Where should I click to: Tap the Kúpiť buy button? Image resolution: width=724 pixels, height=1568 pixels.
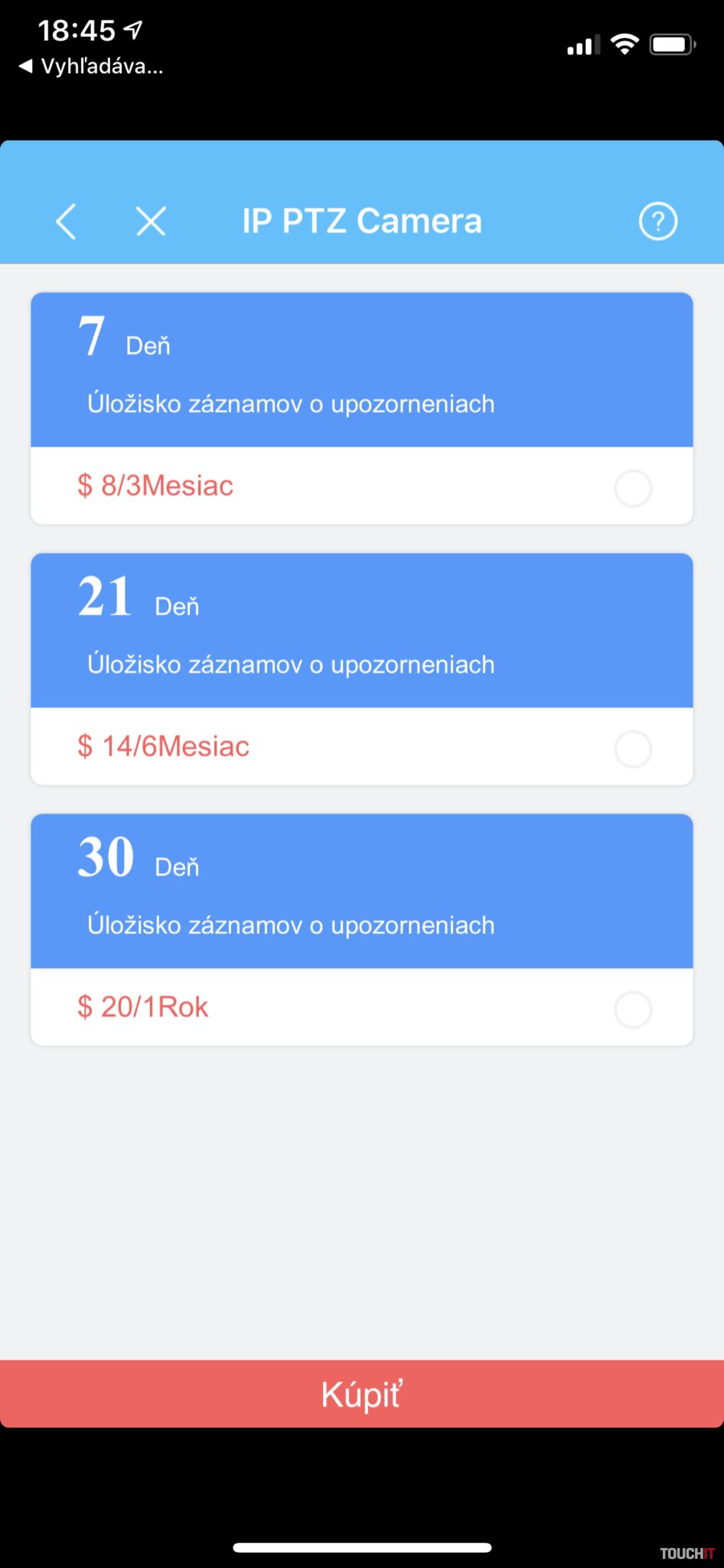pos(362,1393)
